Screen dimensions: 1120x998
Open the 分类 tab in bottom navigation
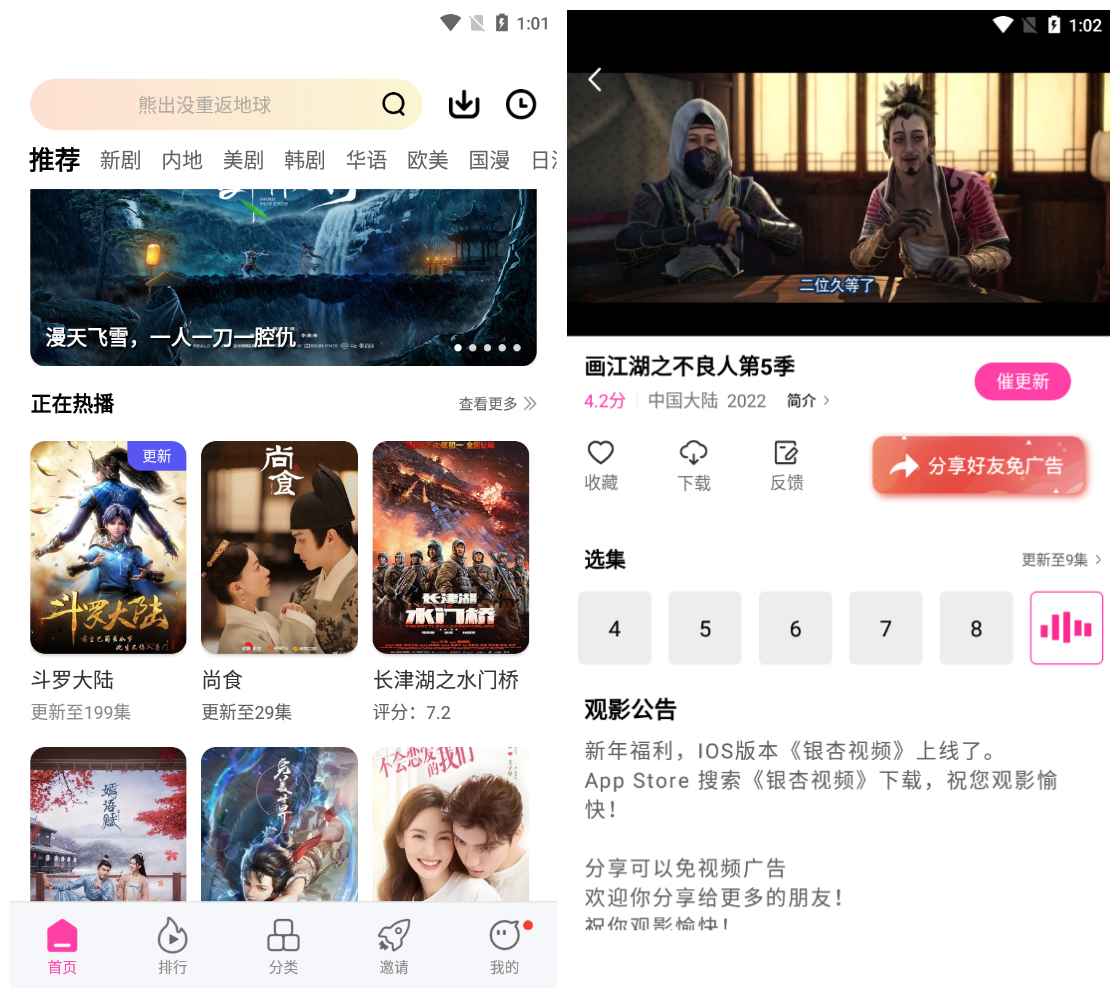click(283, 947)
